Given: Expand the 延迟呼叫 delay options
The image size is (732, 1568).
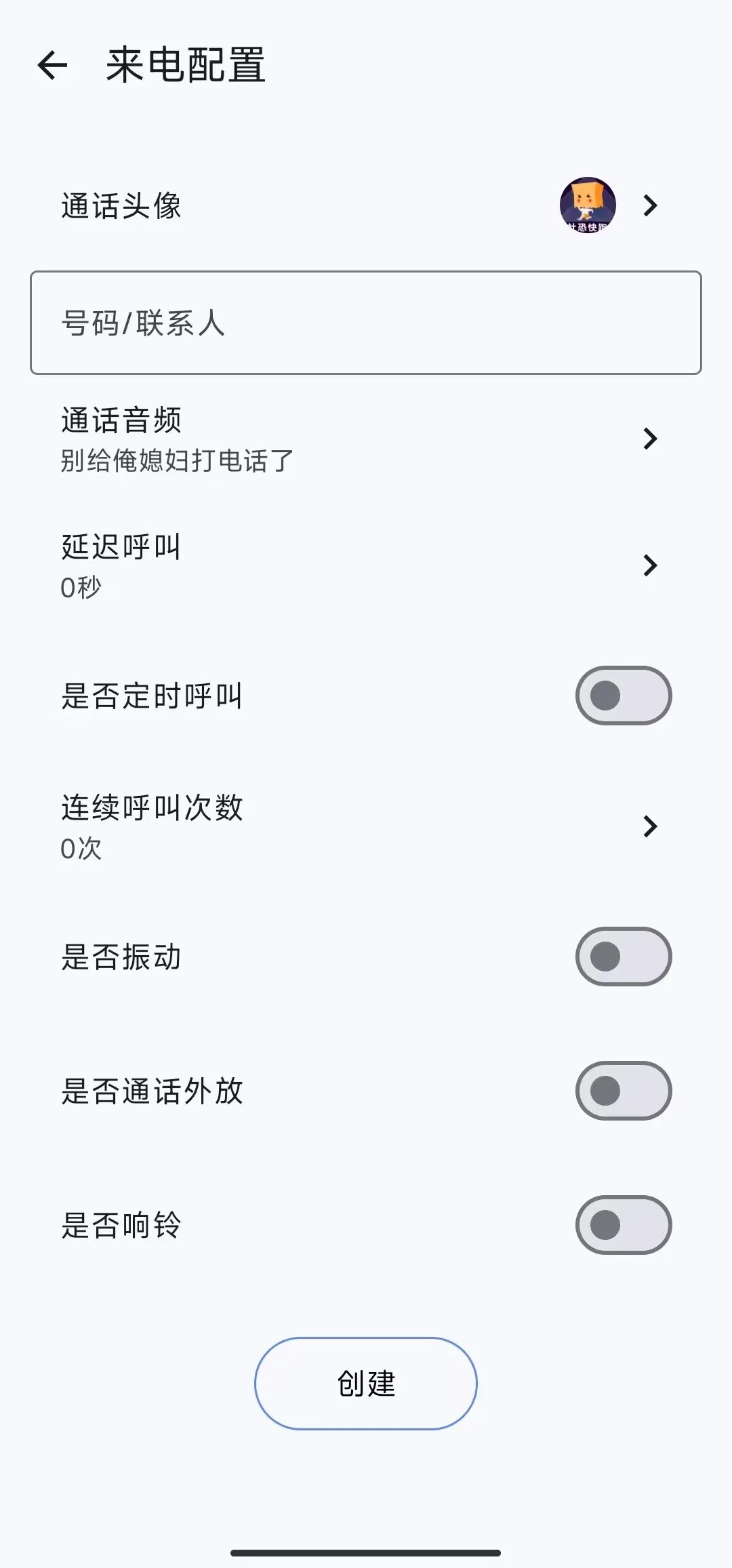Looking at the screenshot, I should (651, 564).
